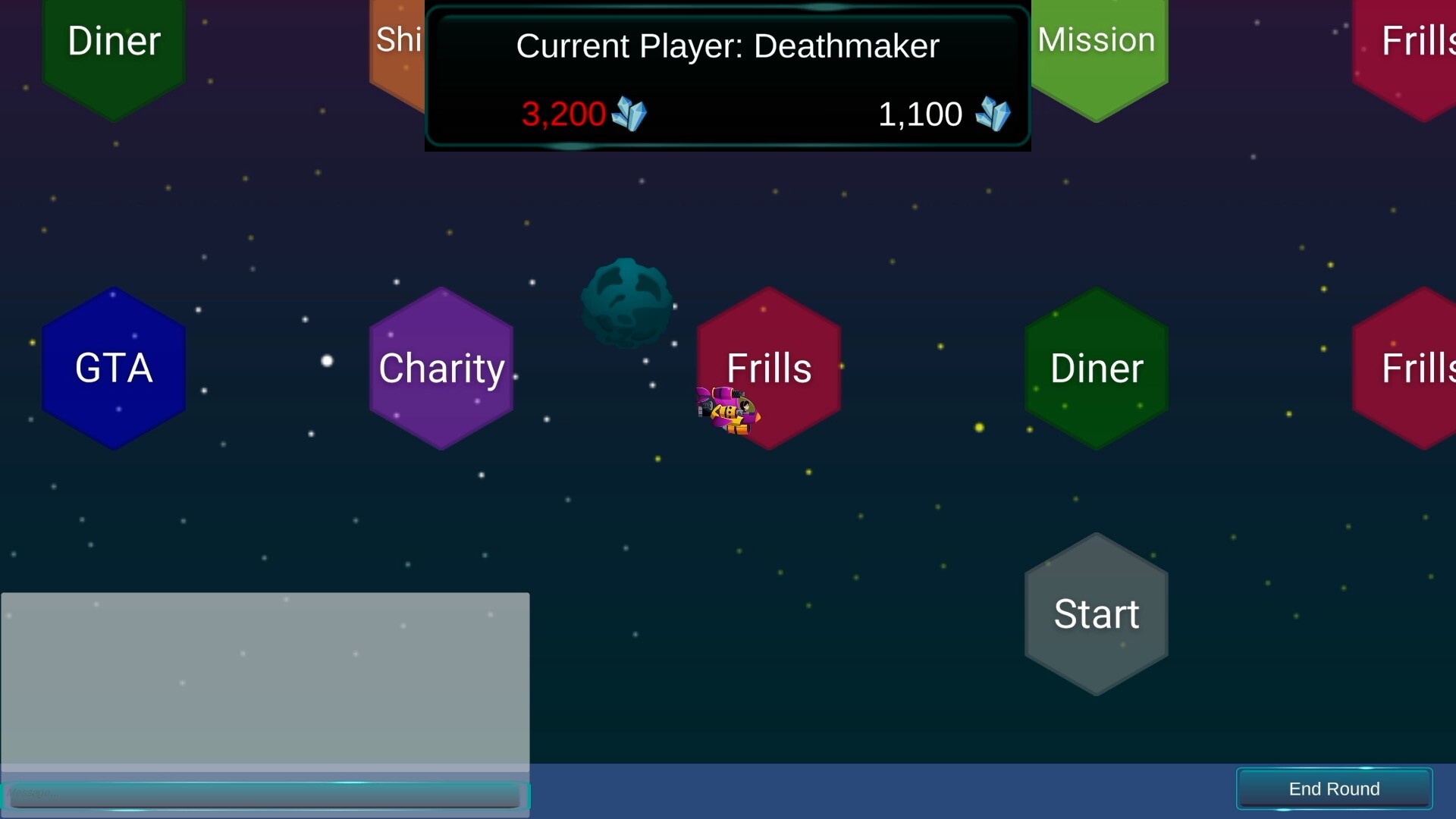Select the Charity hexagon tile
The image size is (1456, 819).
pos(441,369)
